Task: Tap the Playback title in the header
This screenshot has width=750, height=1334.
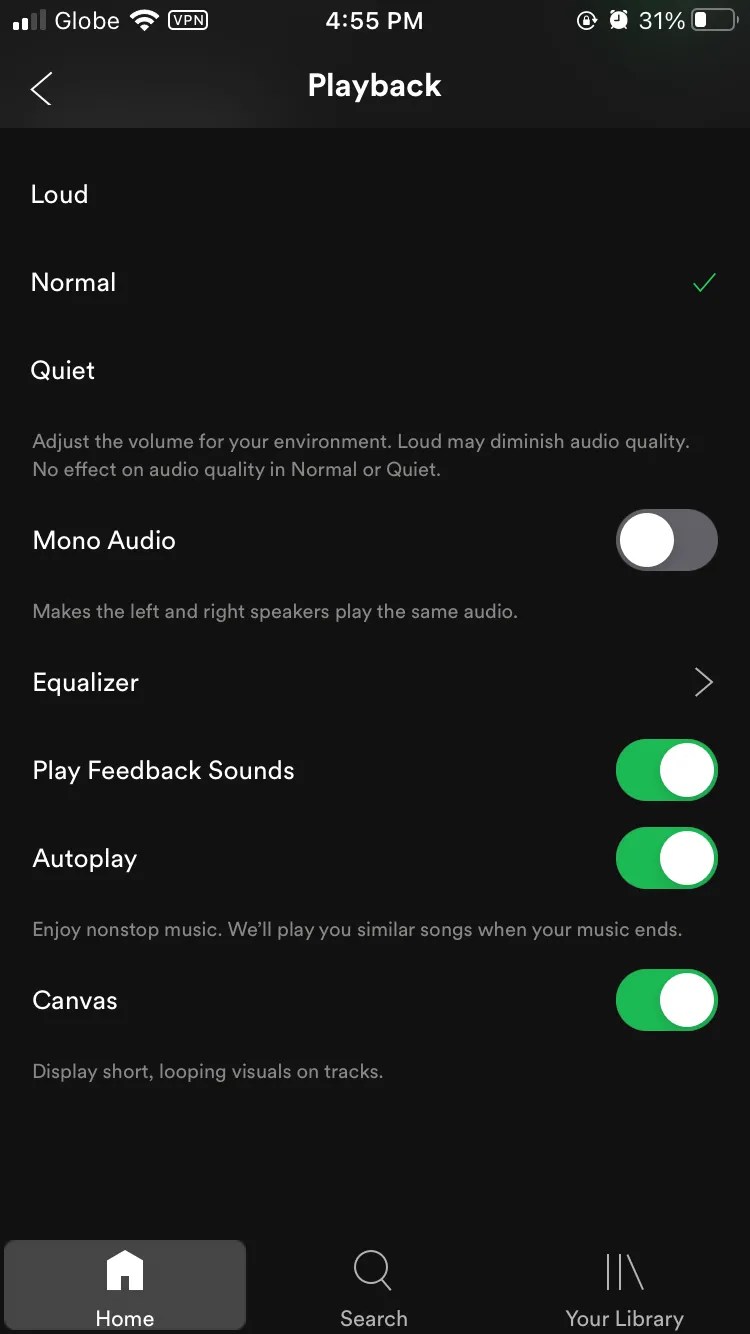Action: [374, 85]
